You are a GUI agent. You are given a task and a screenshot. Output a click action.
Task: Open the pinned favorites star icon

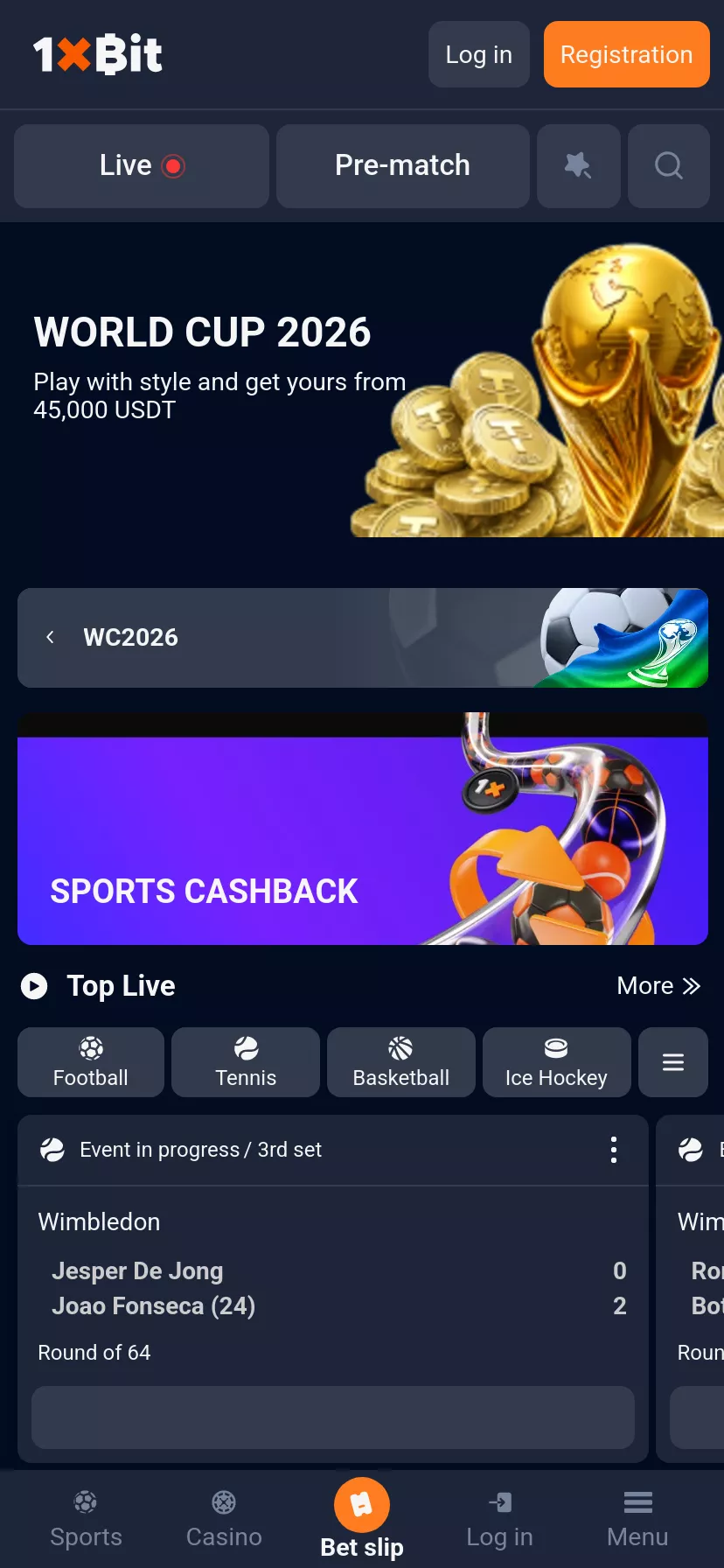point(578,165)
